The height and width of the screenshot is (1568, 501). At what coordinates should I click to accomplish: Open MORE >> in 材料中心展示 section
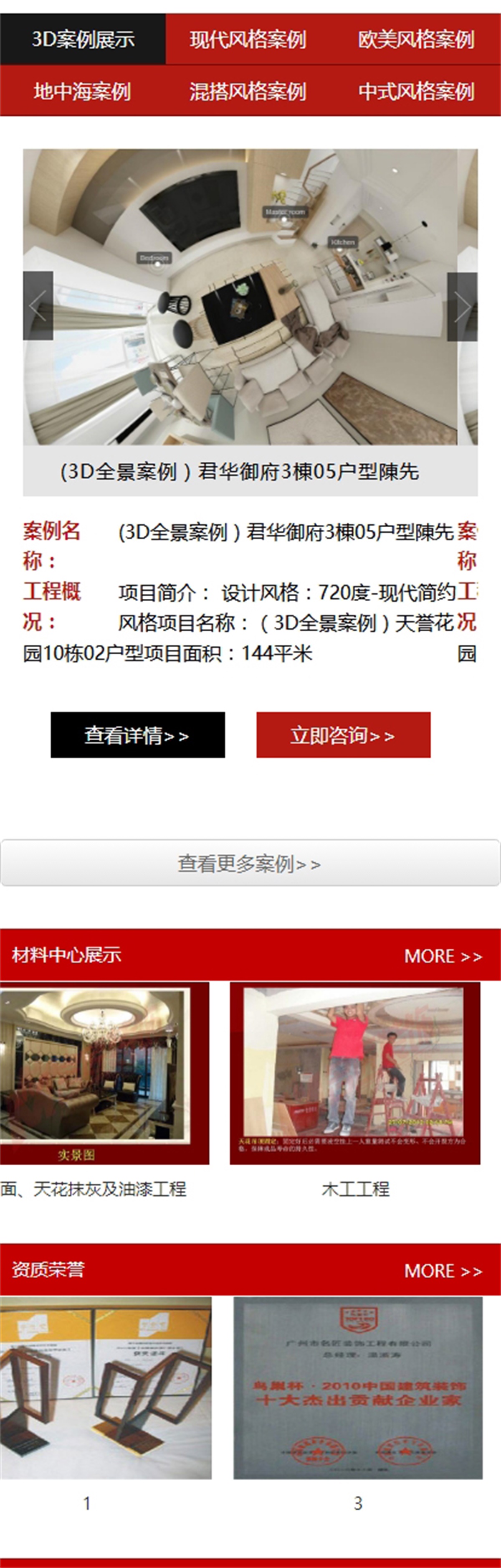pyautogui.click(x=443, y=956)
